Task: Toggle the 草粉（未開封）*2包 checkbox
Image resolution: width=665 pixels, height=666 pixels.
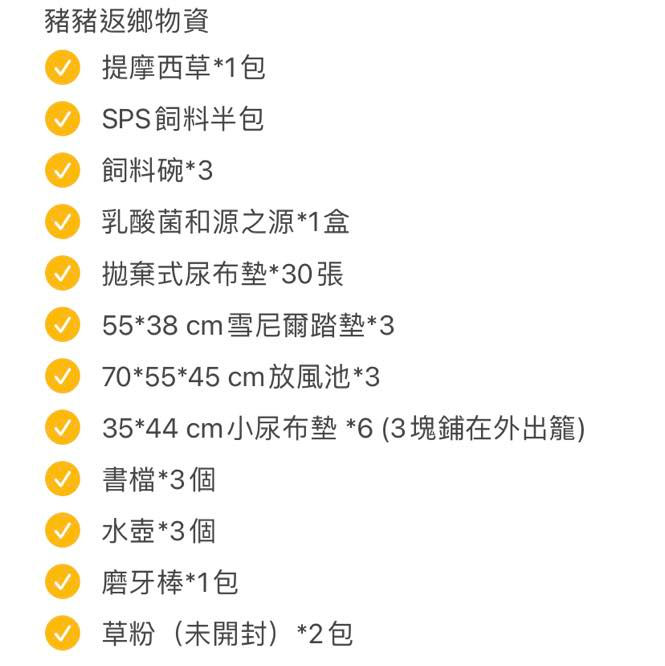Action: pos(62,633)
